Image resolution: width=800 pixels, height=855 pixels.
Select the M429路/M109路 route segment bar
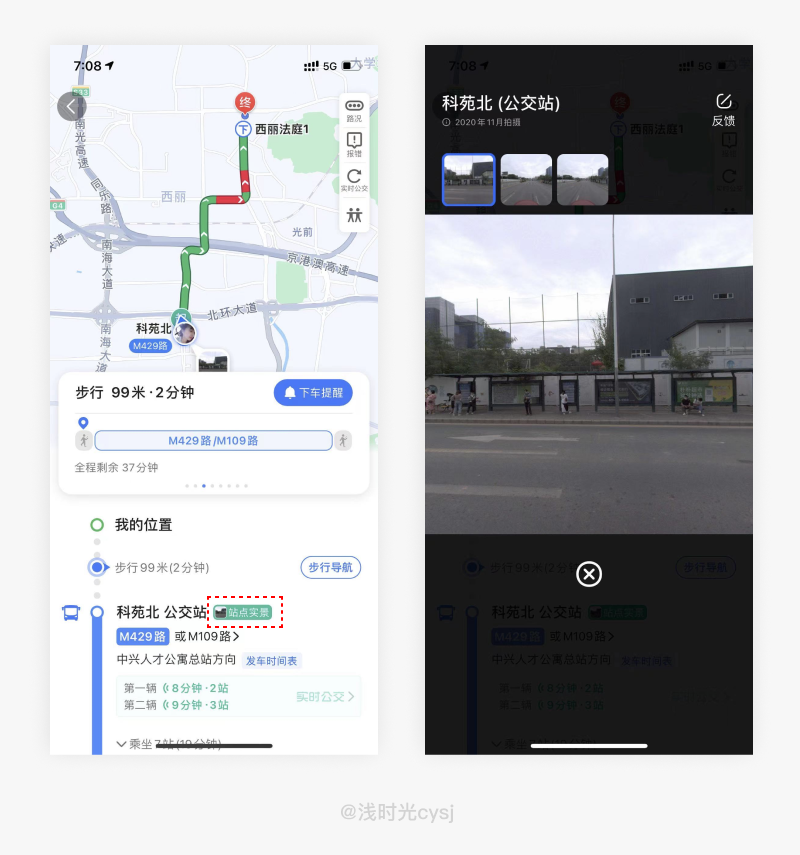[x=213, y=441]
